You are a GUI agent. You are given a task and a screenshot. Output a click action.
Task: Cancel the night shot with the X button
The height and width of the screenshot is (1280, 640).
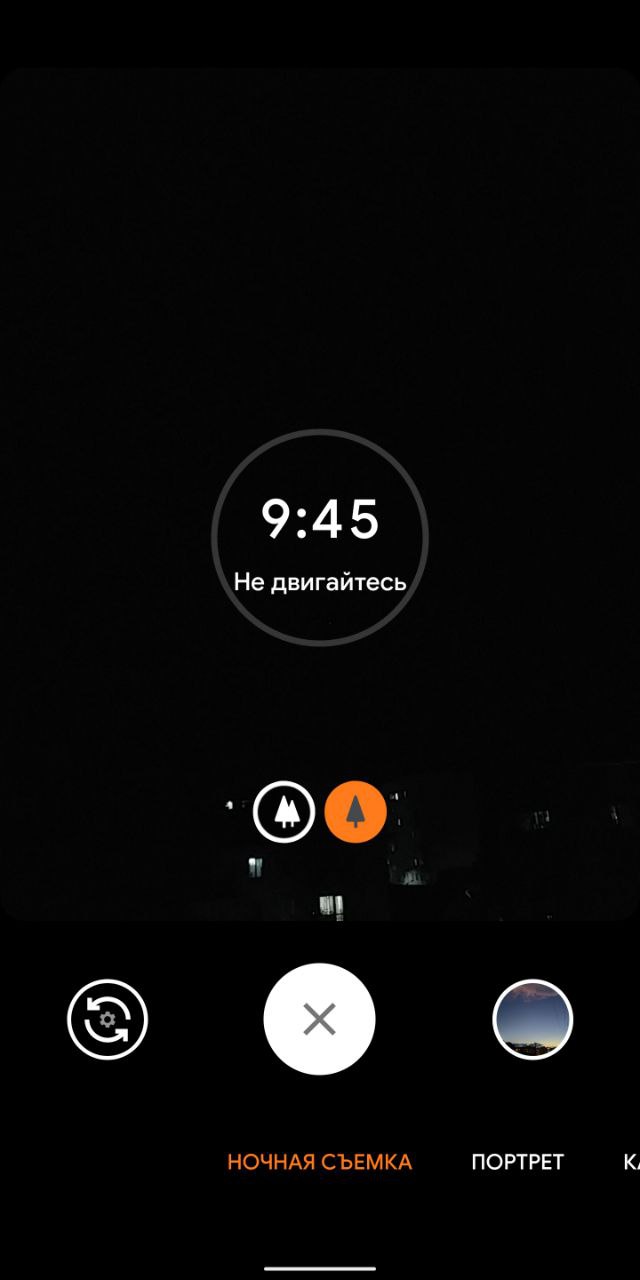[x=319, y=1019]
